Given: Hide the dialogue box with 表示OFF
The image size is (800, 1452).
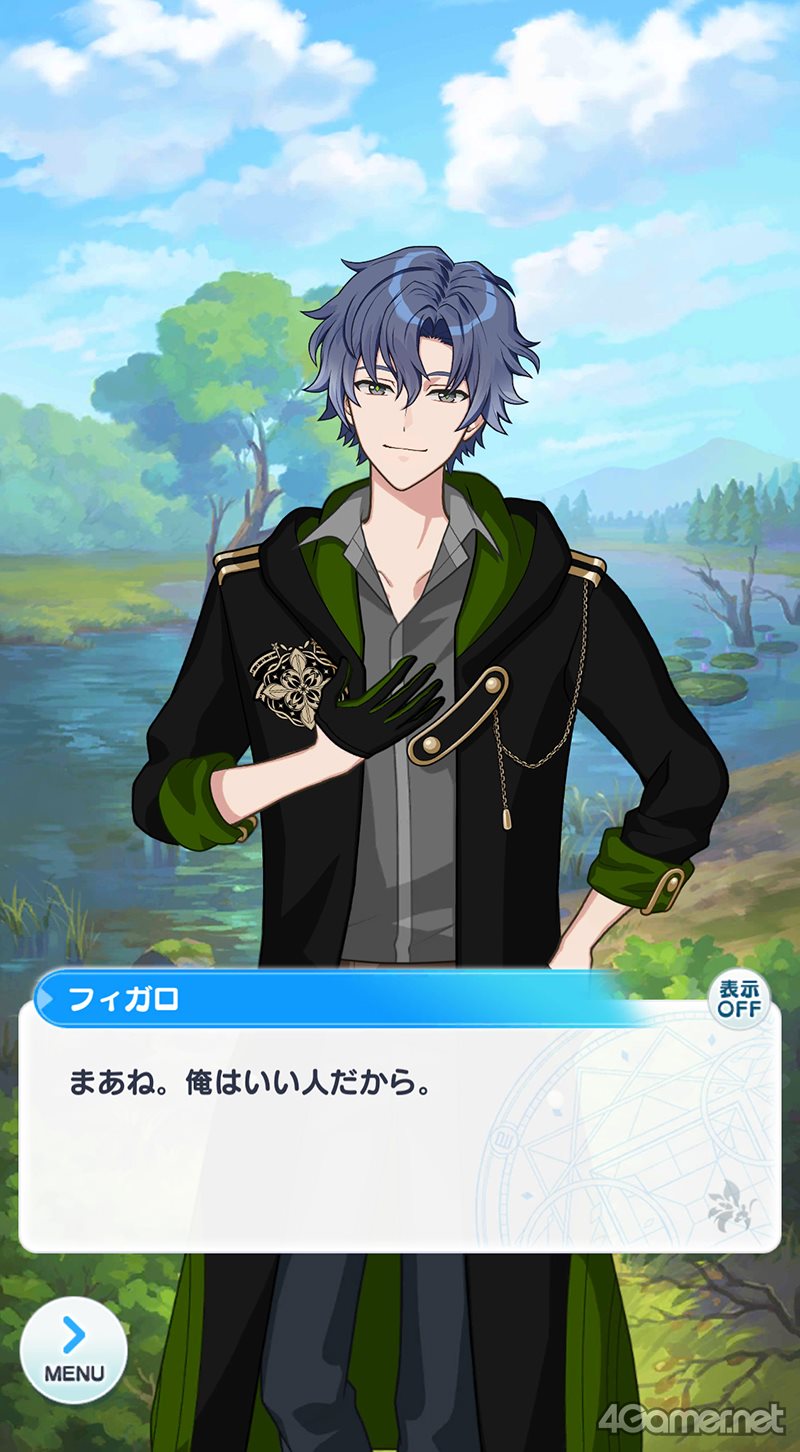Looking at the screenshot, I should [x=739, y=999].
